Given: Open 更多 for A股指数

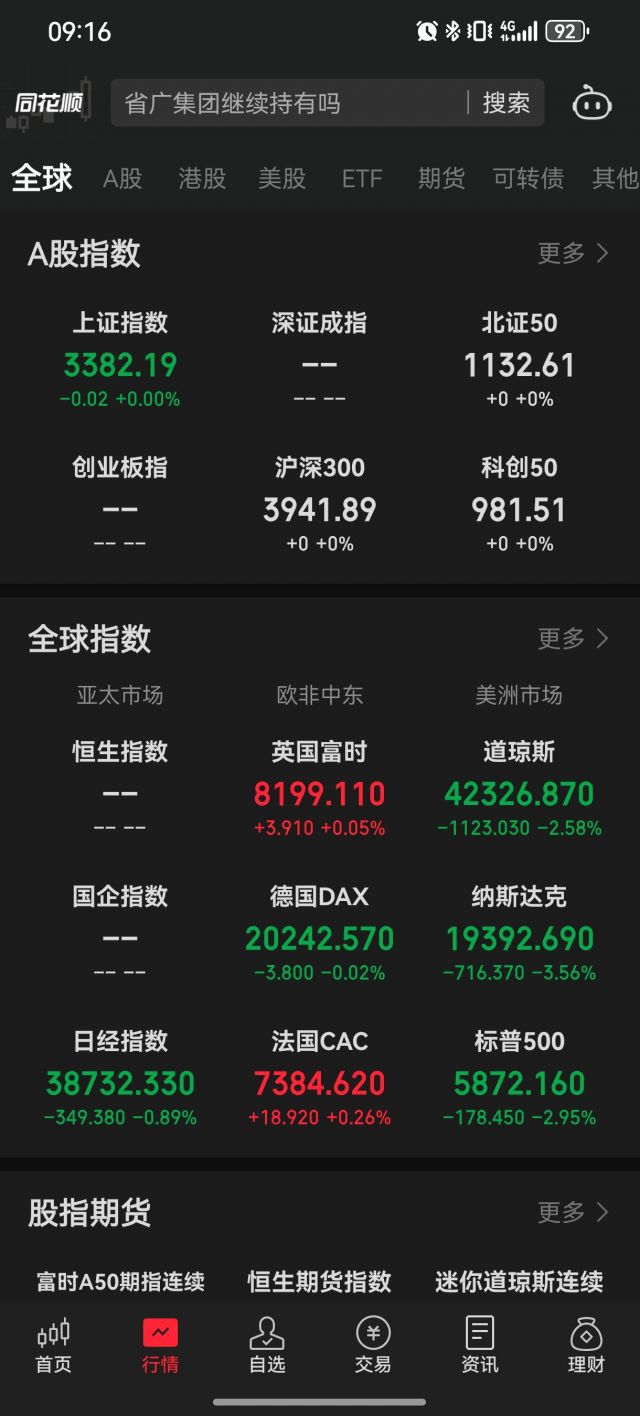Looking at the screenshot, I should pos(573,253).
